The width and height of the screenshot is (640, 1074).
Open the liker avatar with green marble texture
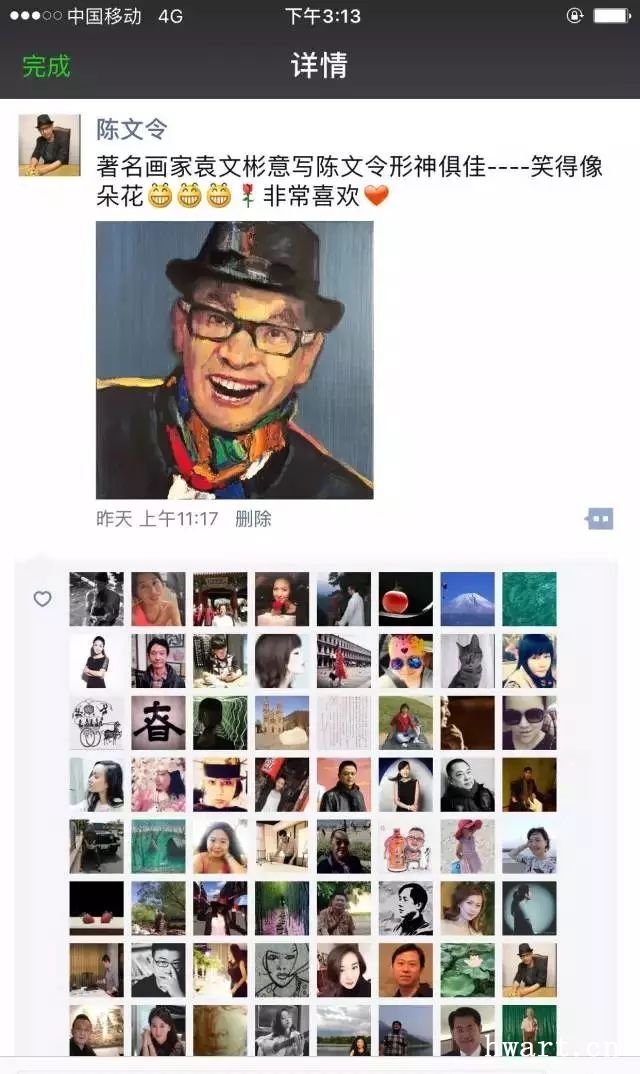tap(529, 599)
